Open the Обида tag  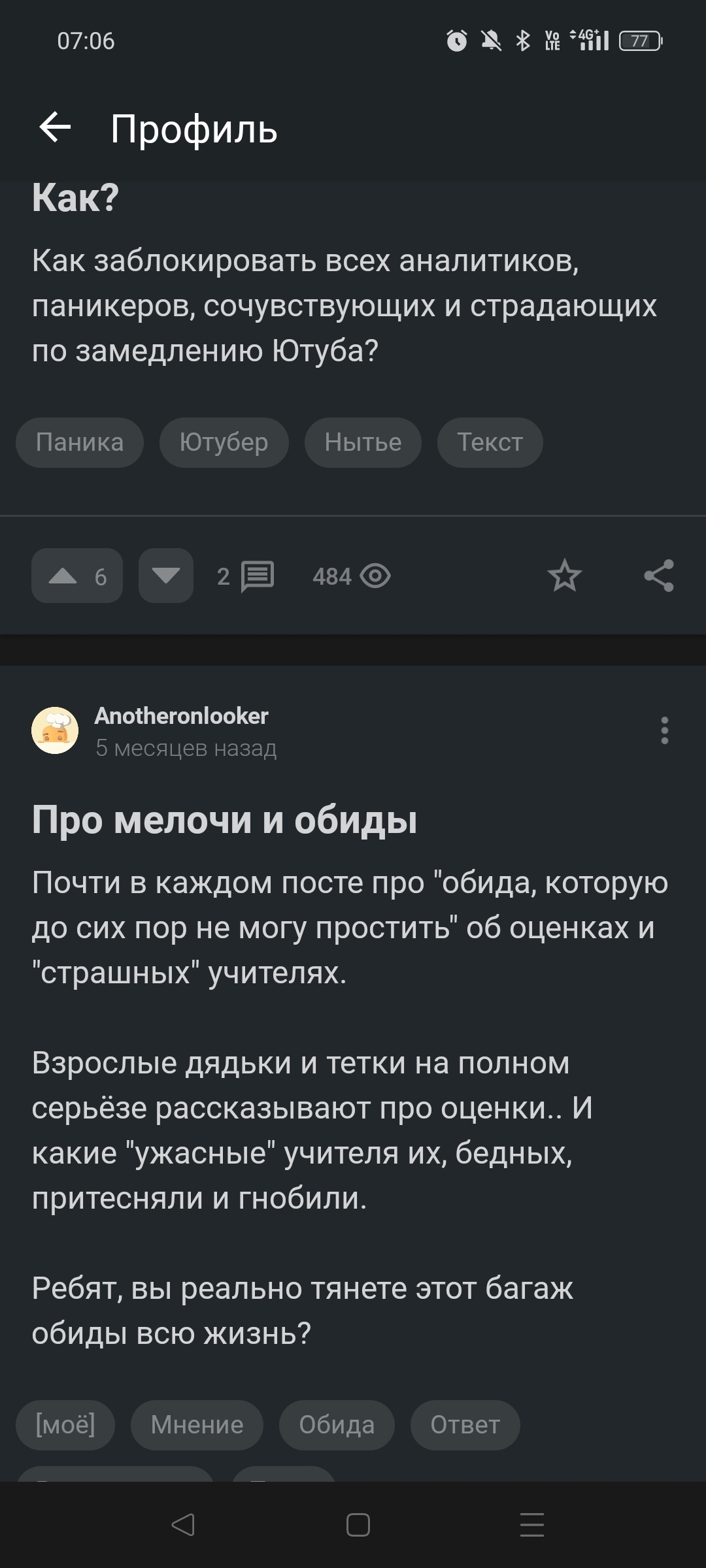coord(337,1424)
